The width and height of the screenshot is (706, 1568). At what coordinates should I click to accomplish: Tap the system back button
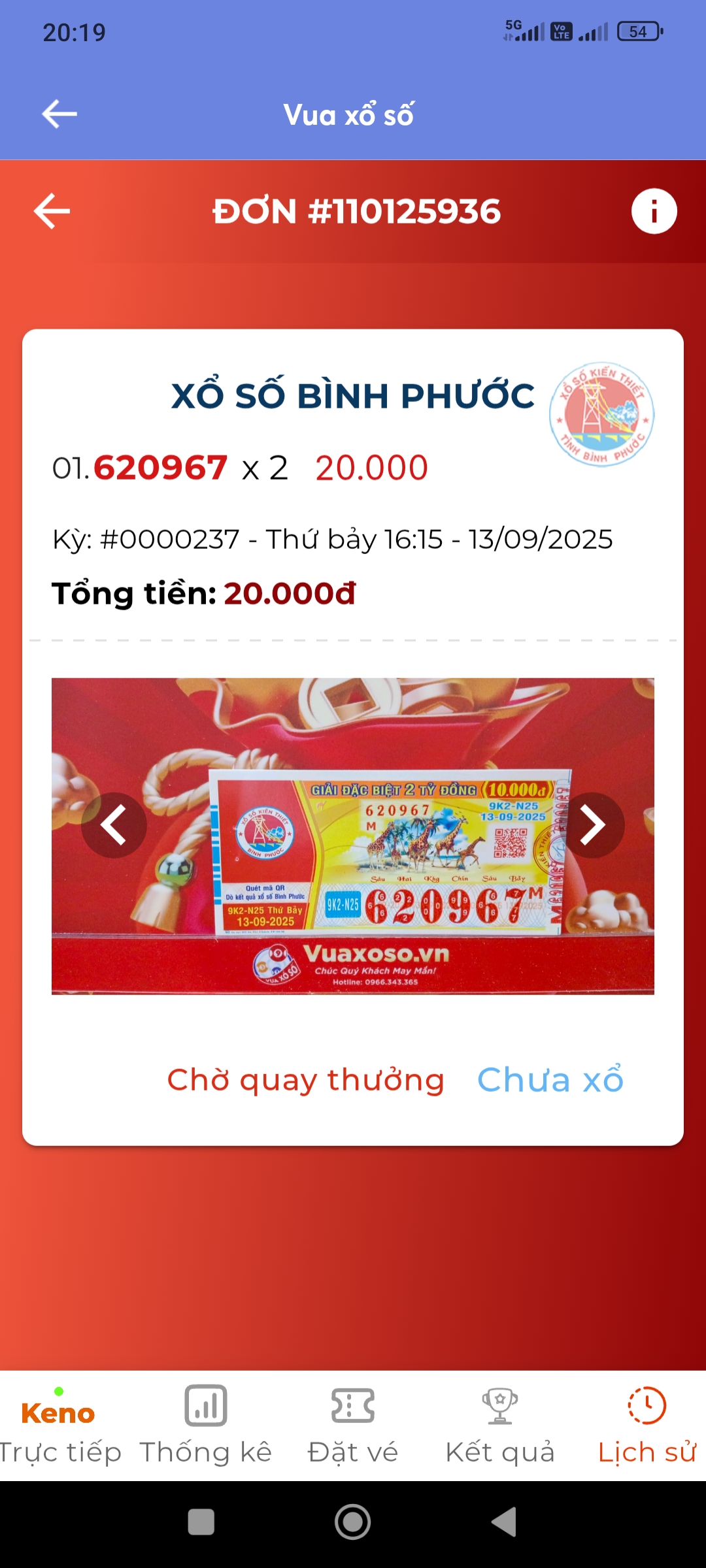click(505, 1522)
